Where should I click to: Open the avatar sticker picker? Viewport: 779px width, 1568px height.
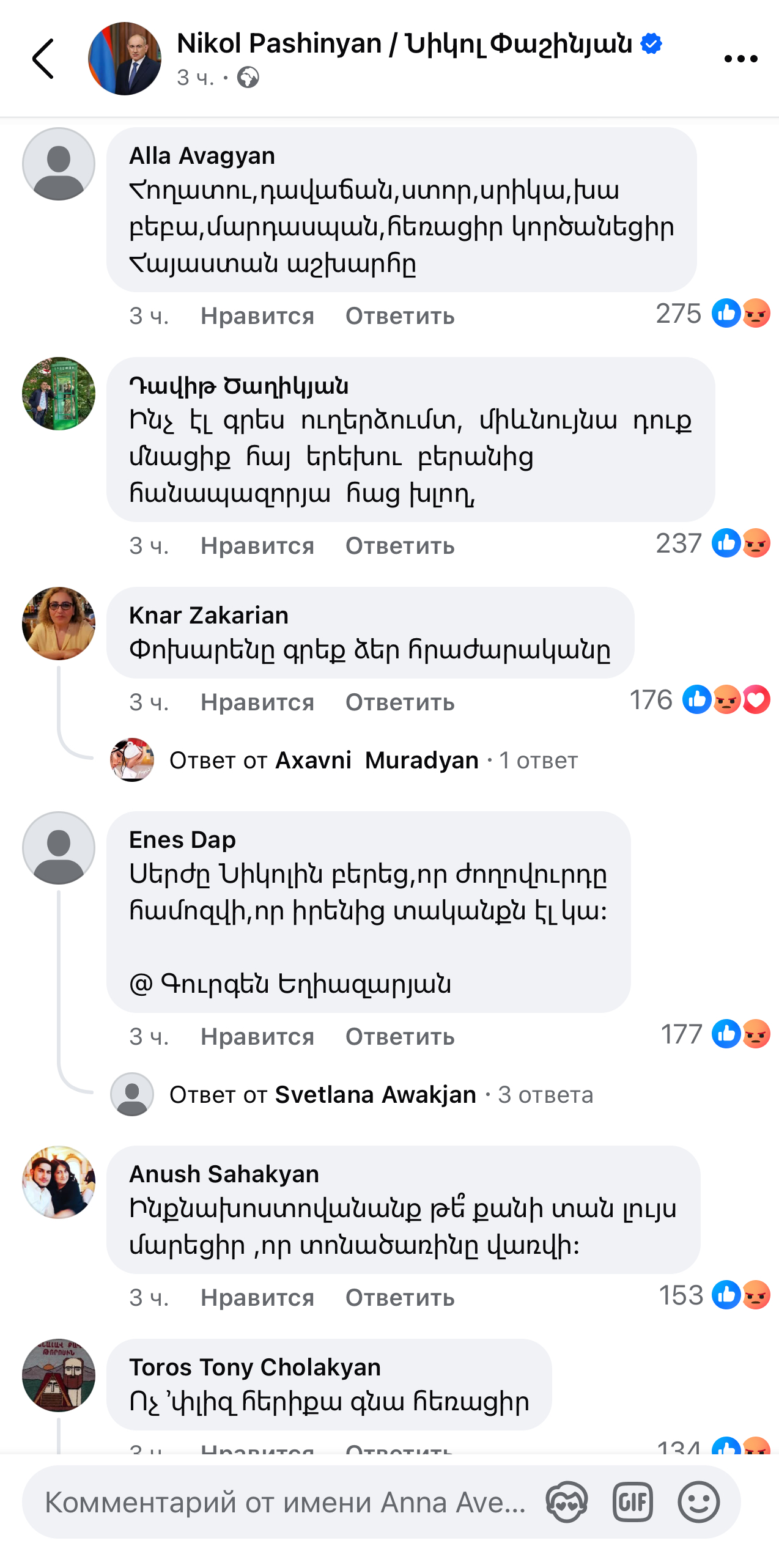point(567,1502)
